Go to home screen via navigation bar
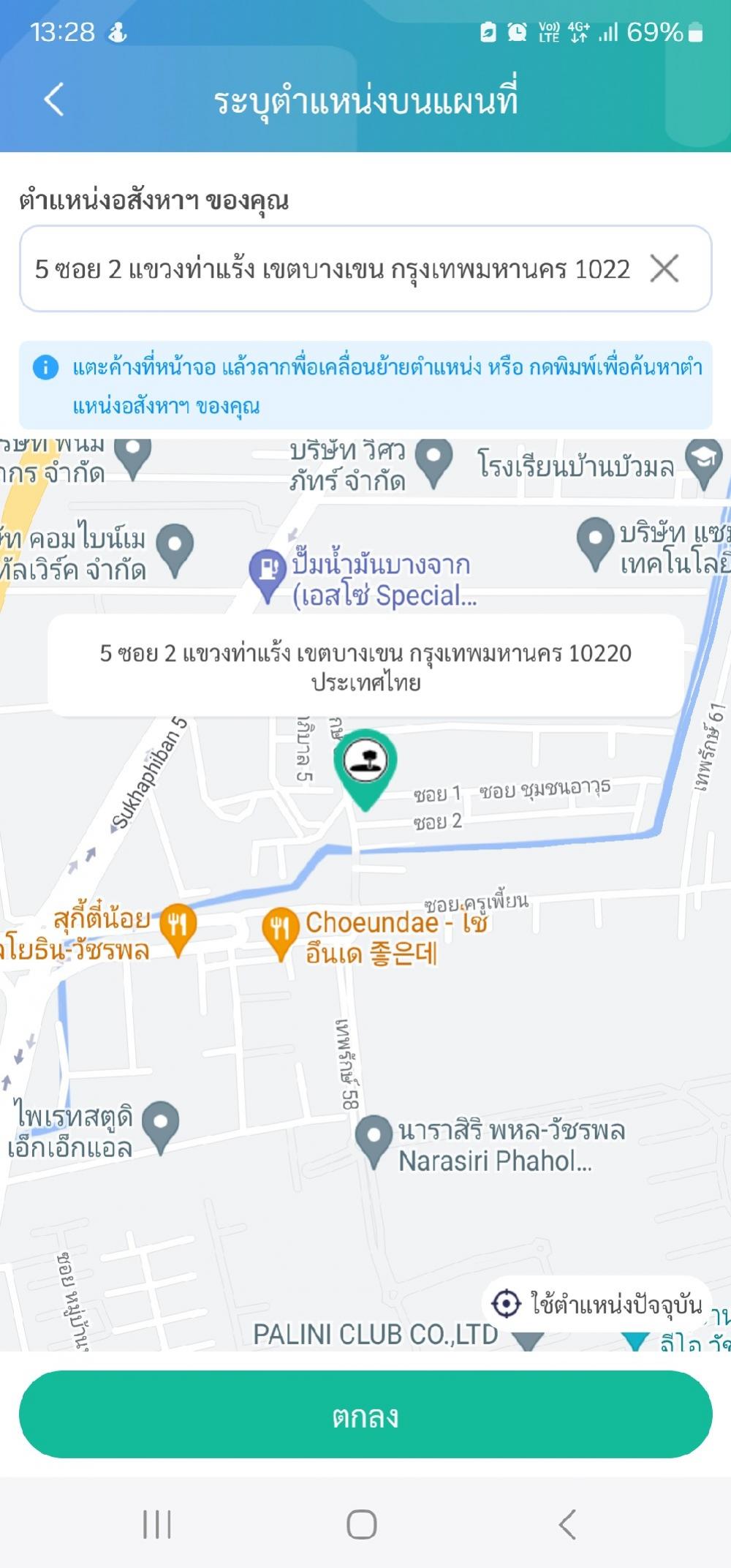Image resolution: width=731 pixels, height=1568 pixels. point(362,1525)
